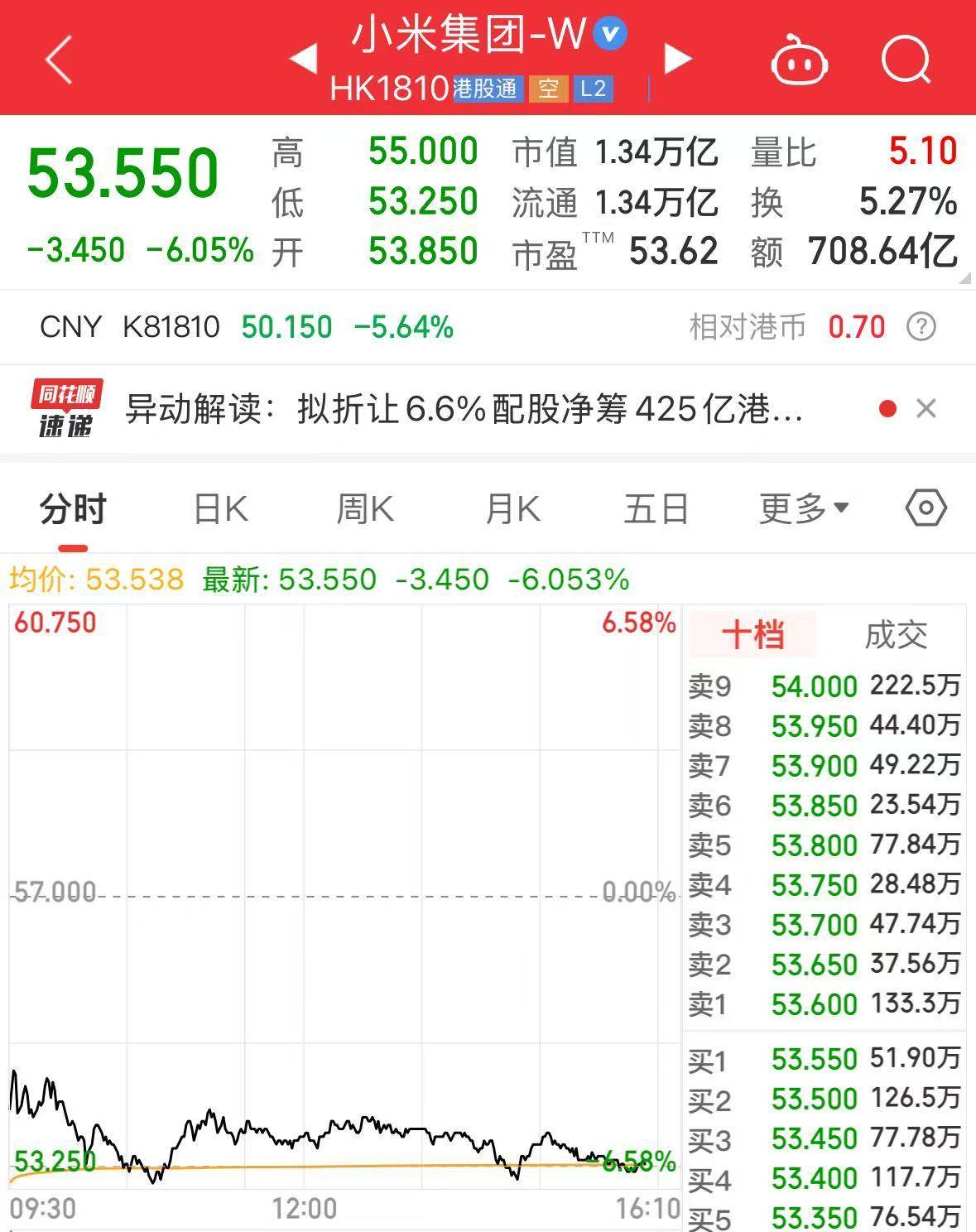Tap the 港股通 label to view details
Viewport: 976px width, 1232px height.
(x=485, y=89)
